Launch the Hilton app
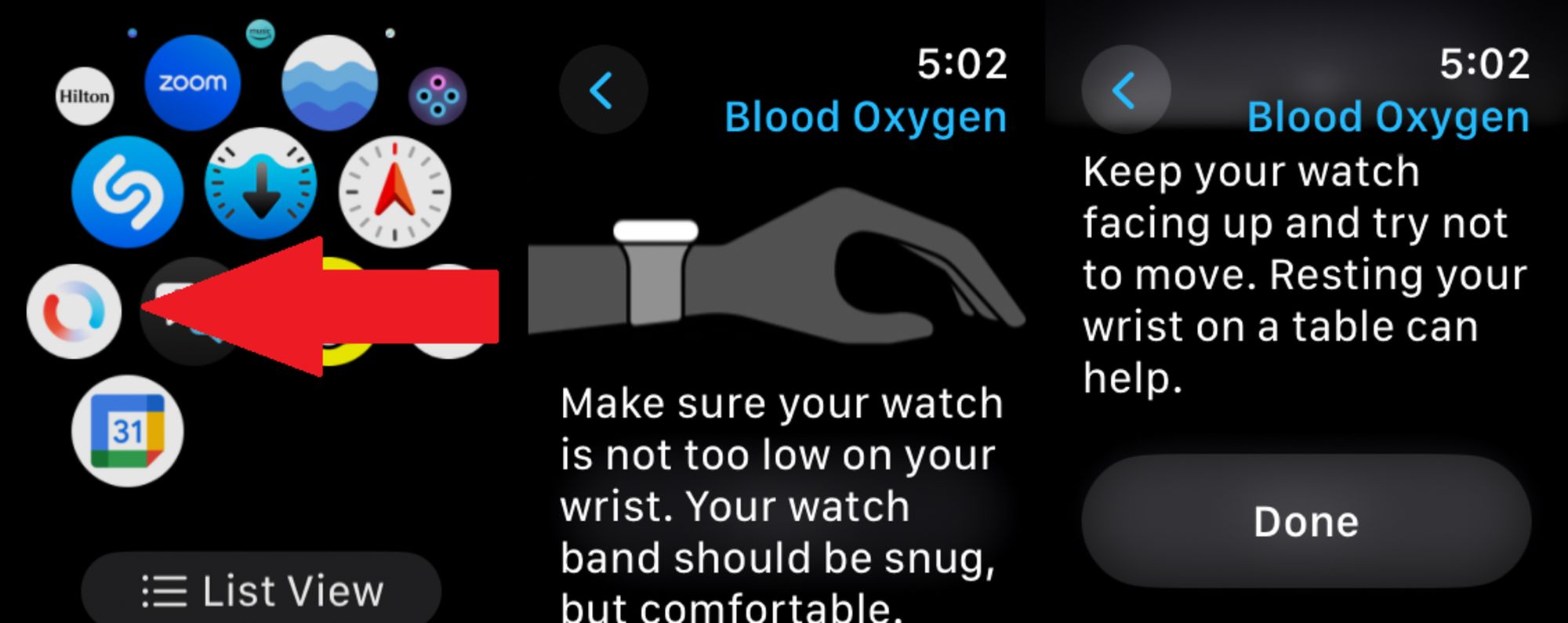 [85, 96]
